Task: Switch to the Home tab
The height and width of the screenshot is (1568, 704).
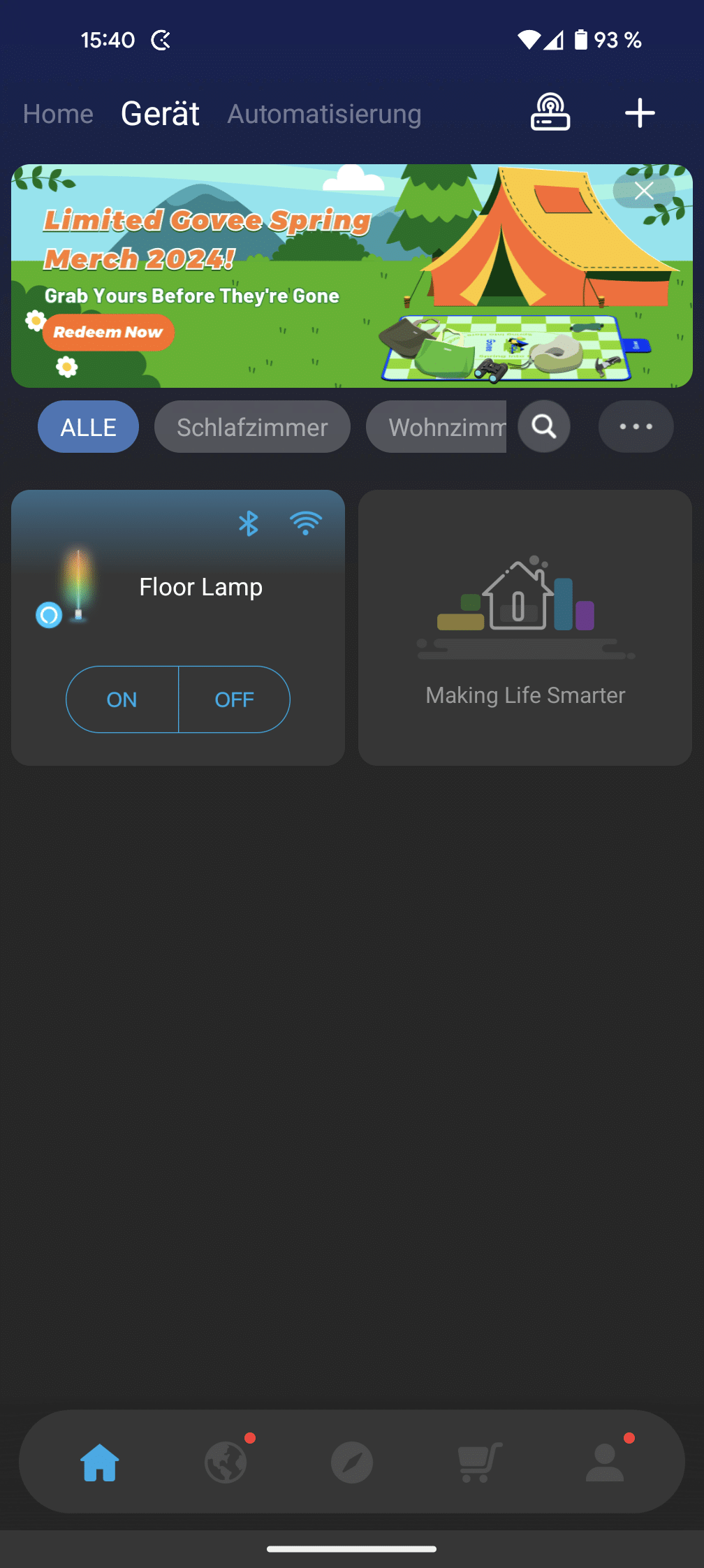Action: [x=58, y=114]
